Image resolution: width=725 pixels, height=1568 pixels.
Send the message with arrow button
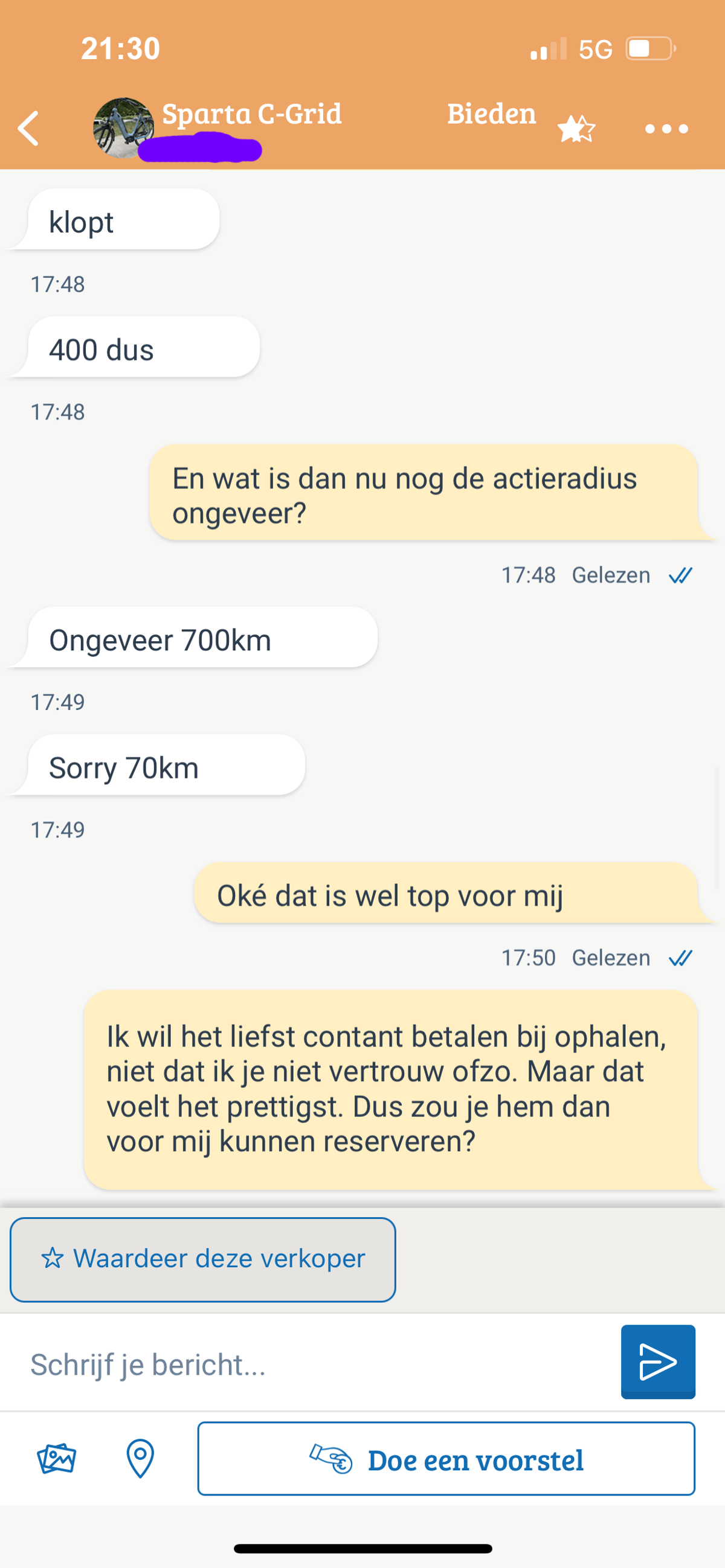click(658, 1362)
